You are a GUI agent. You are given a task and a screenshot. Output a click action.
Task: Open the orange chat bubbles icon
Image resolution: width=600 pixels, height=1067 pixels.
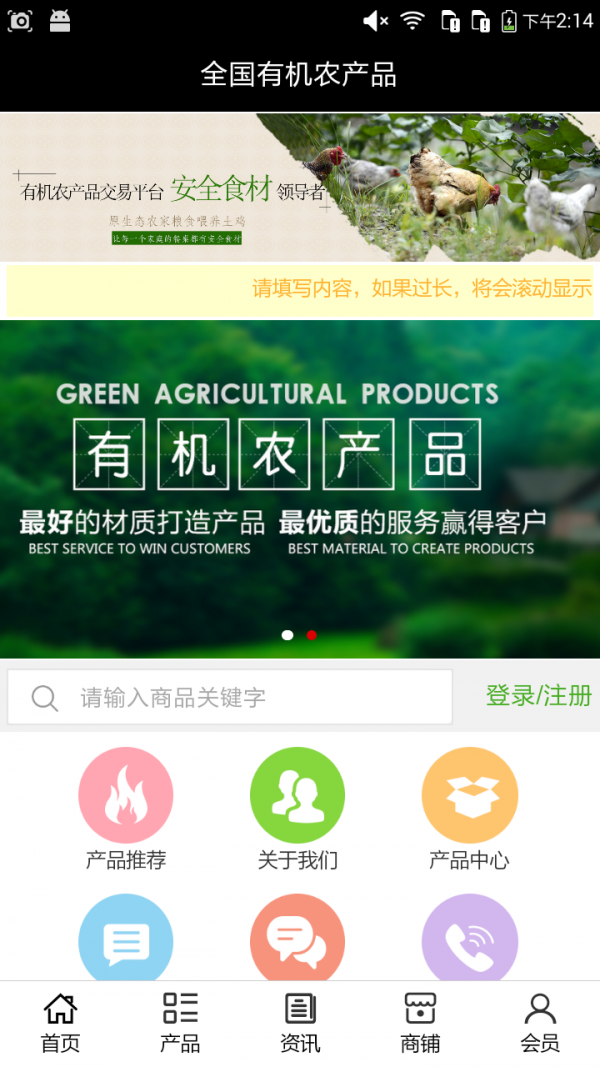tap(298, 940)
